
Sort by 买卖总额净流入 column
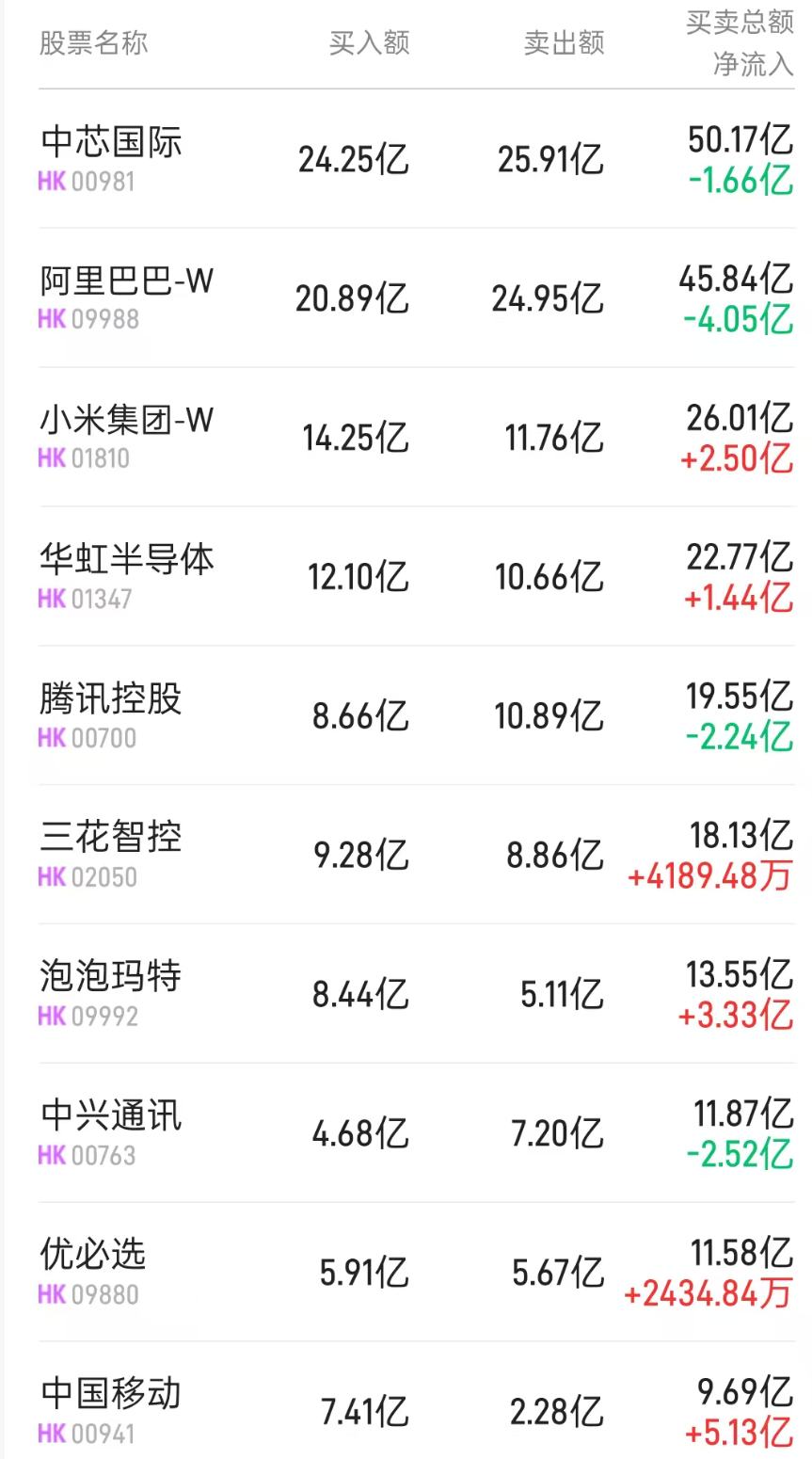tap(734, 44)
